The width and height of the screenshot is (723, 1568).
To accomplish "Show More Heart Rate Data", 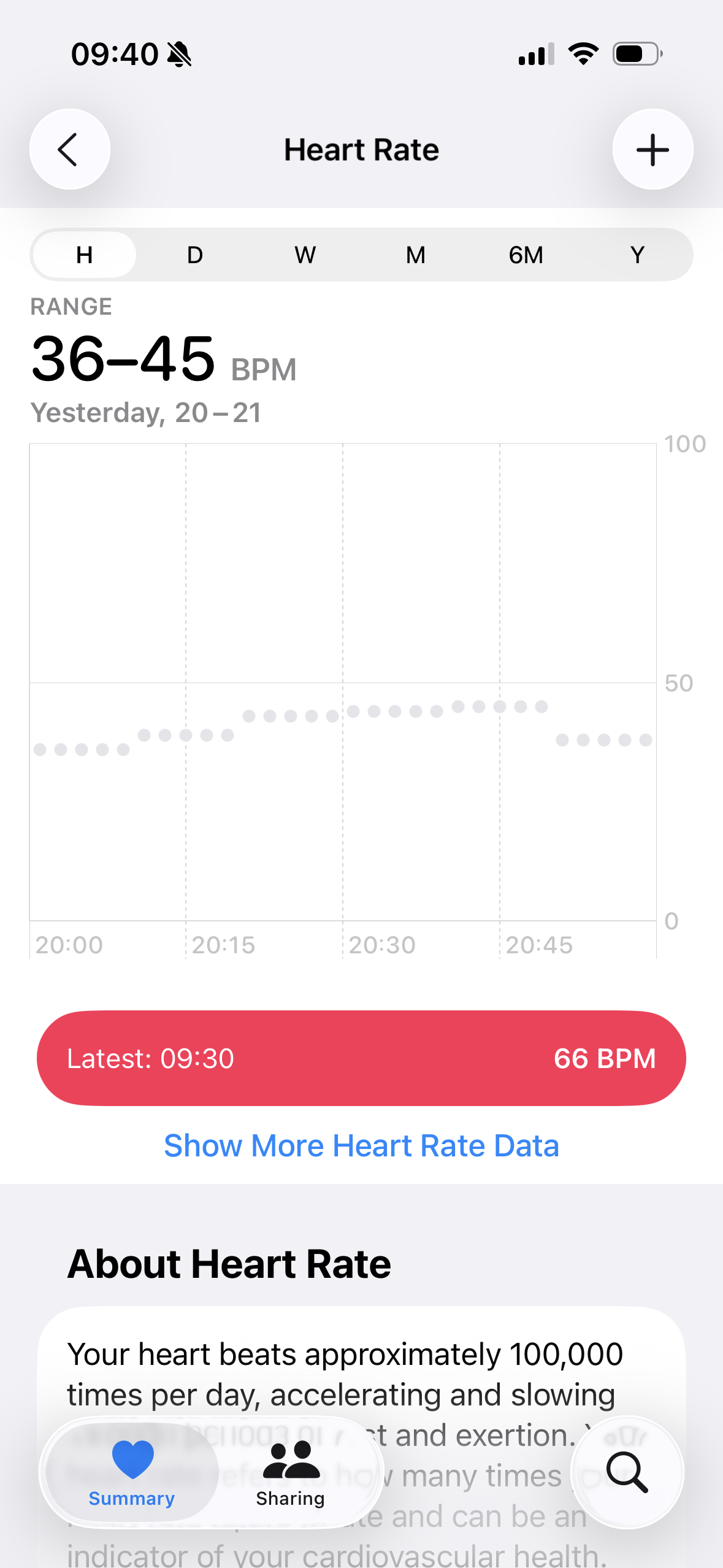I will (361, 1146).
